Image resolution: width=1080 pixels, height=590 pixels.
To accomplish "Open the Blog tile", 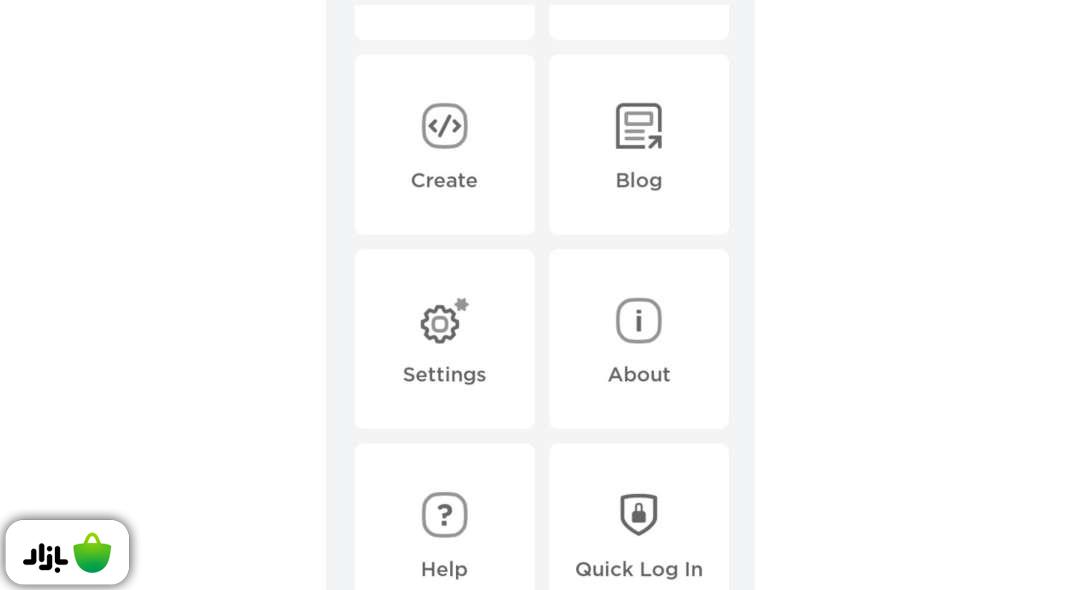I will pos(639,145).
